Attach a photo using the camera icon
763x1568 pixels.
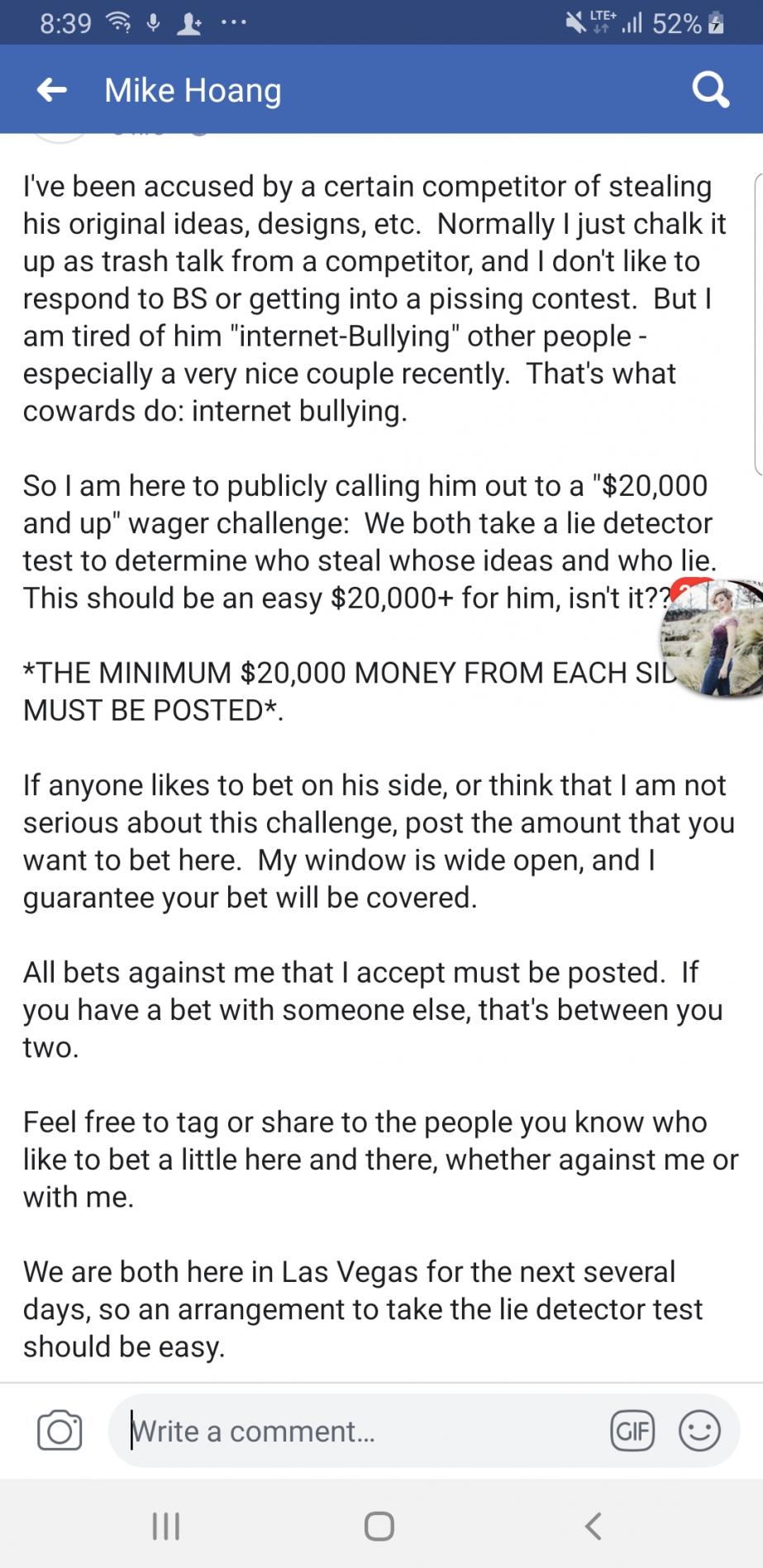(60, 1431)
